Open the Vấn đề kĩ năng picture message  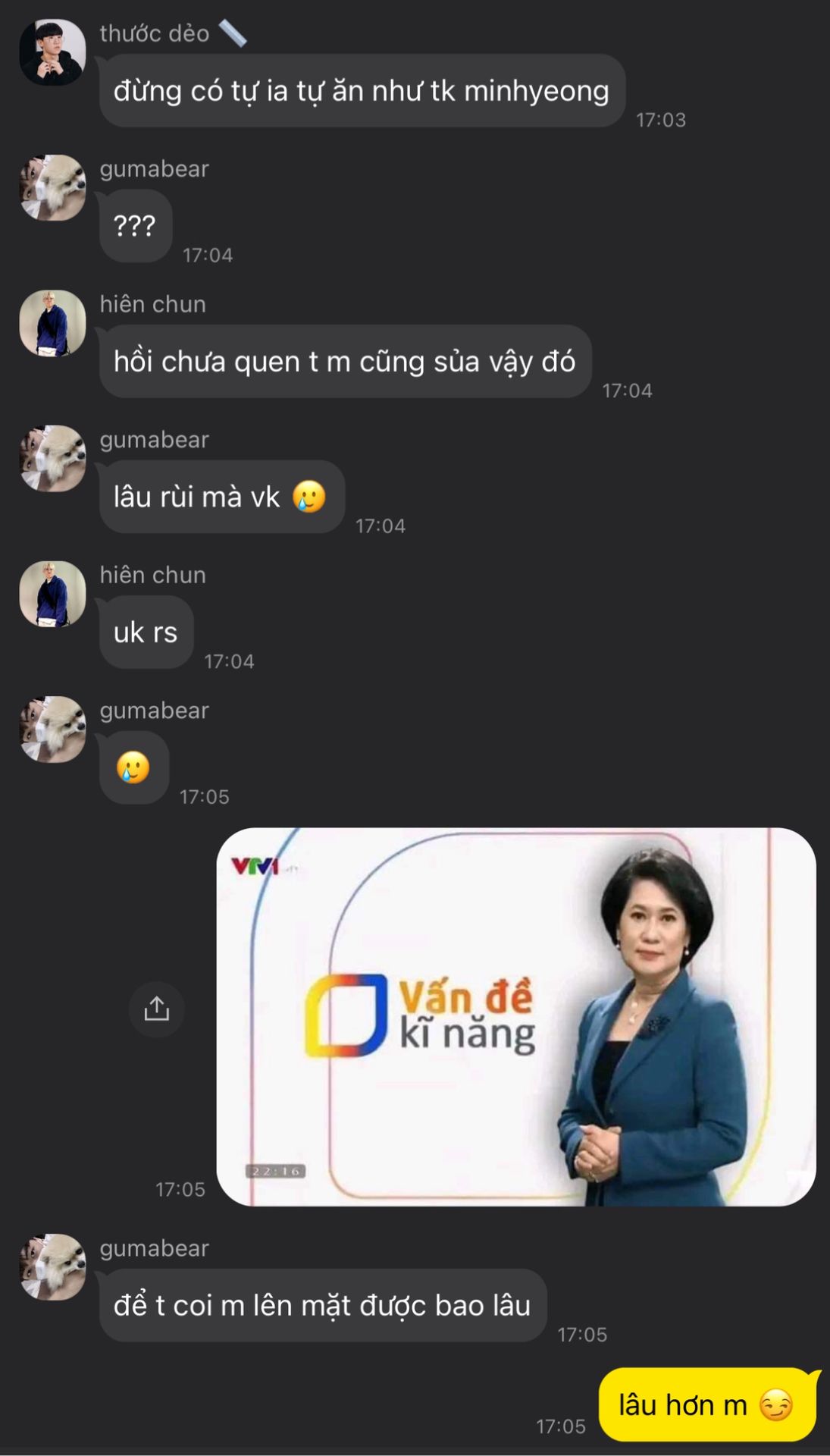pos(515,1016)
